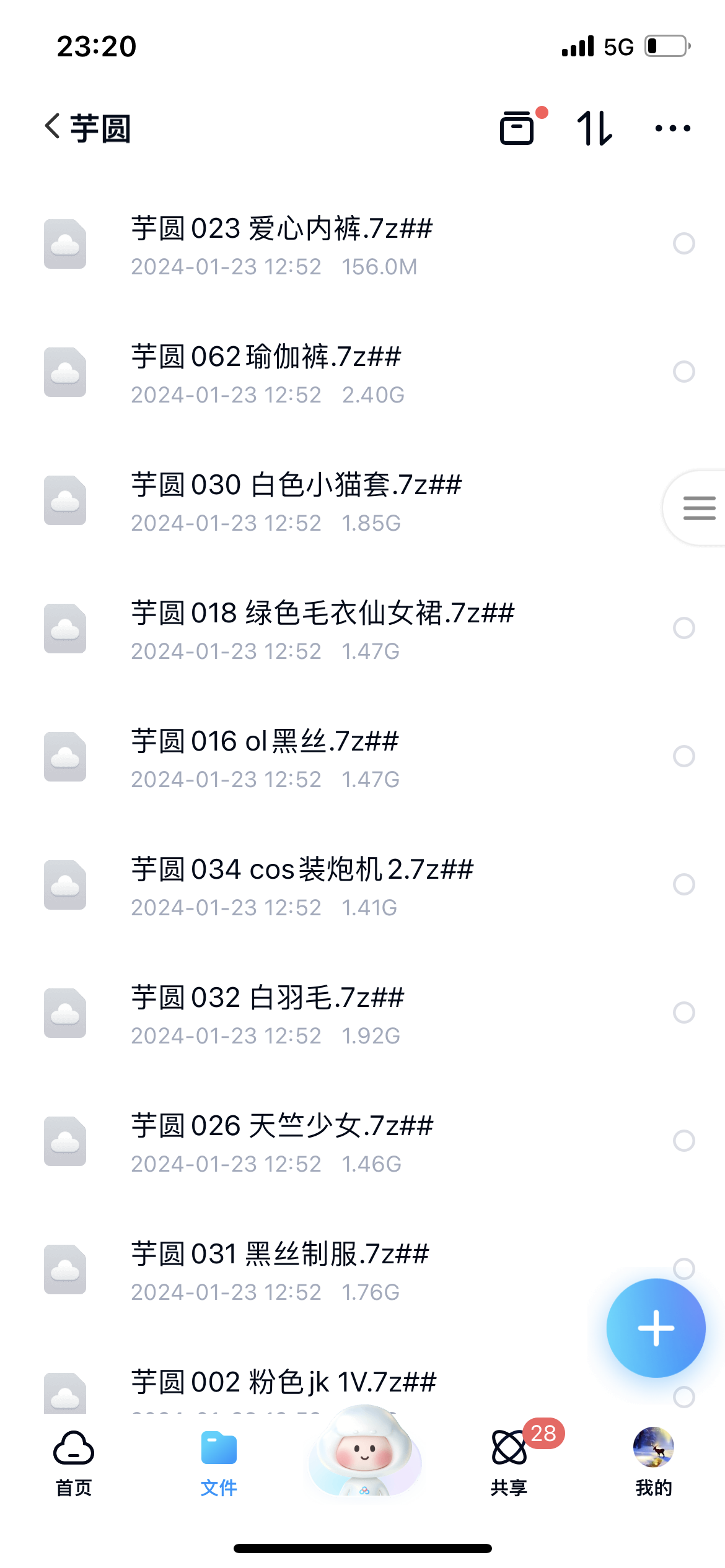
Task: Select the checkbox for 芋圆 026 天竺少女
Action: coord(683,1141)
